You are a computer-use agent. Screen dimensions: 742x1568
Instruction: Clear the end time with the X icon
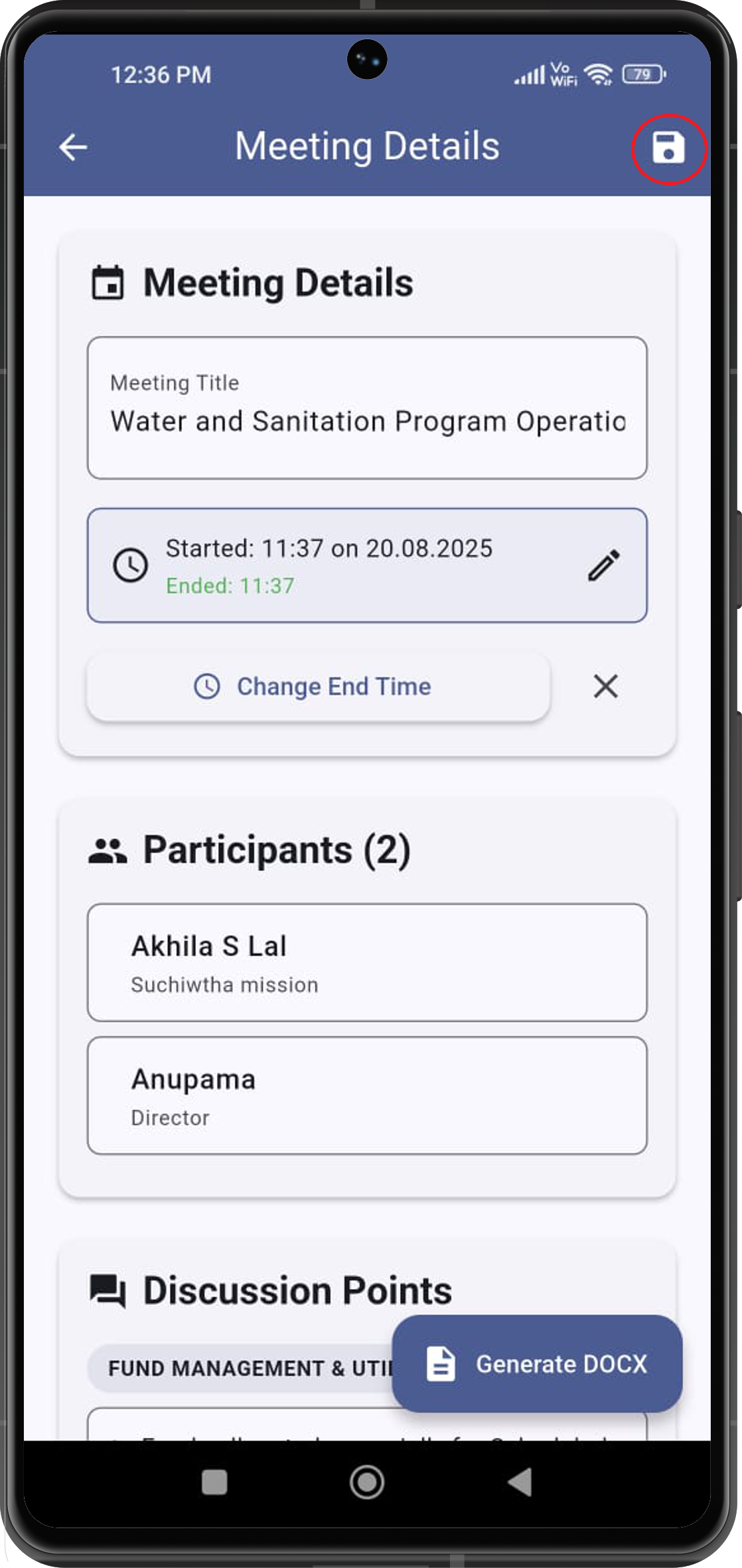pos(605,687)
